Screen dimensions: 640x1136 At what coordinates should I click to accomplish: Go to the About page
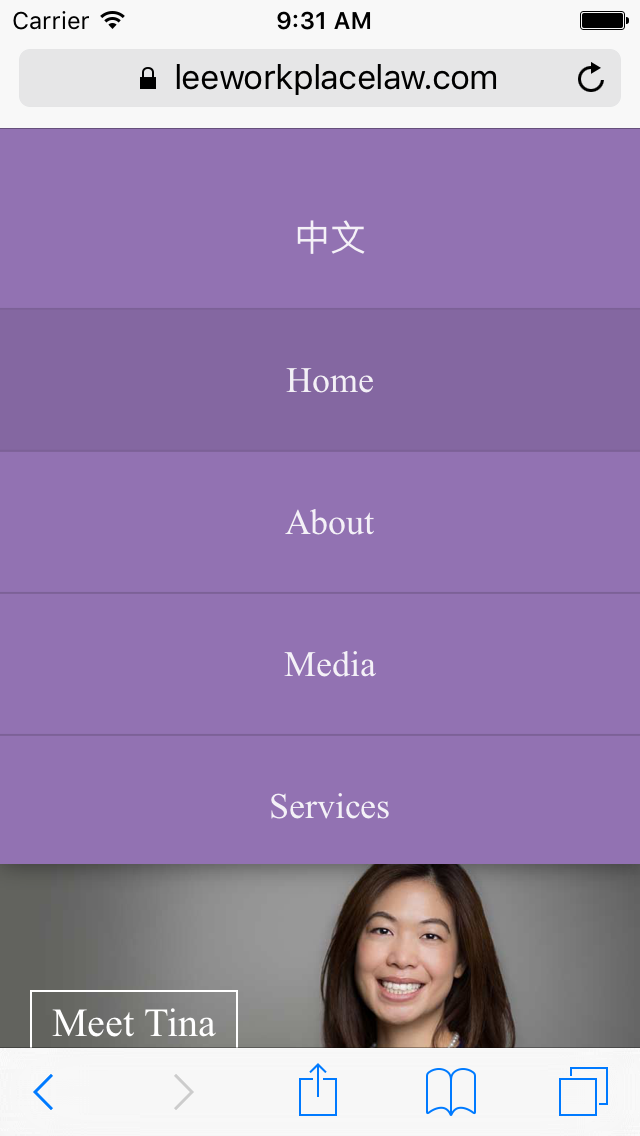(x=330, y=523)
